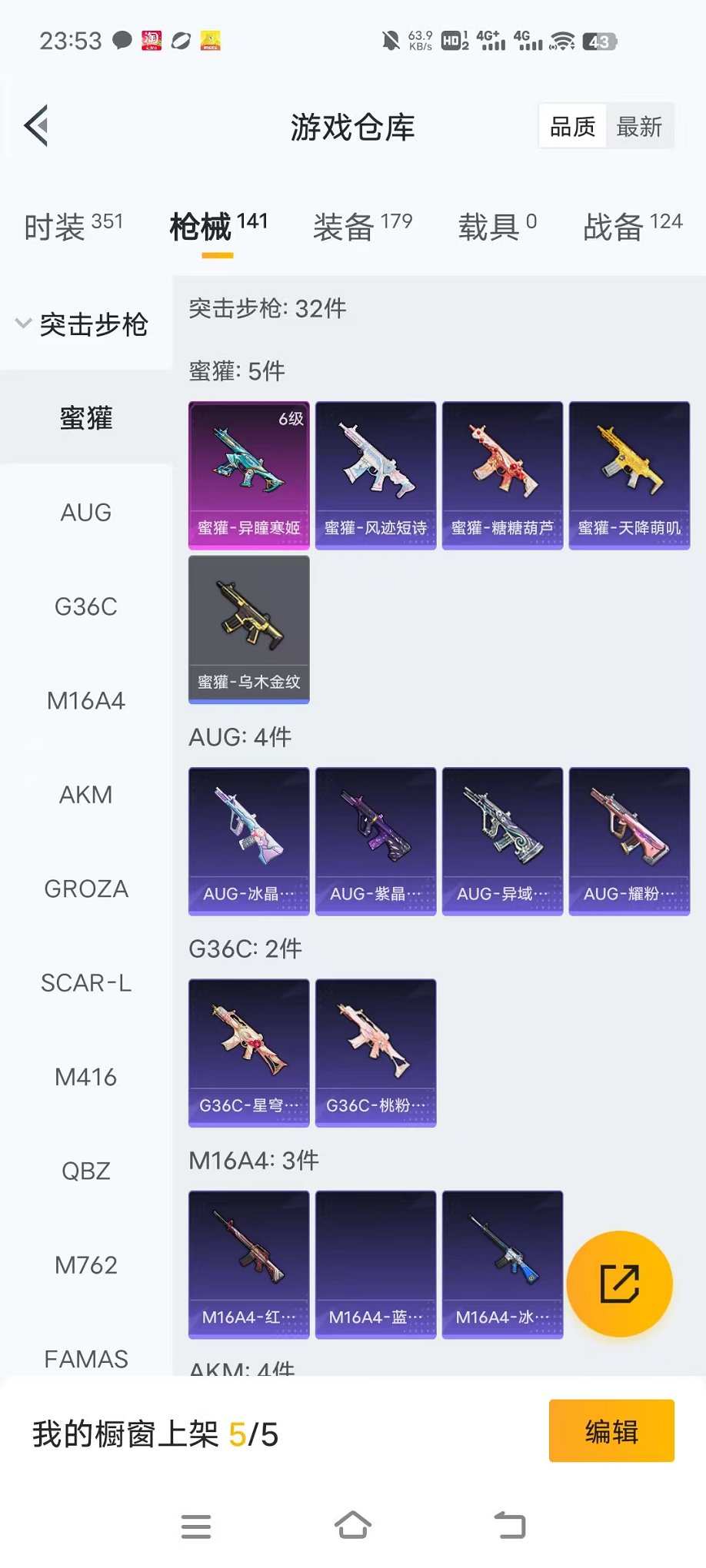Switch to the 时装 tab
This screenshot has width=706, height=1568.
(73, 227)
